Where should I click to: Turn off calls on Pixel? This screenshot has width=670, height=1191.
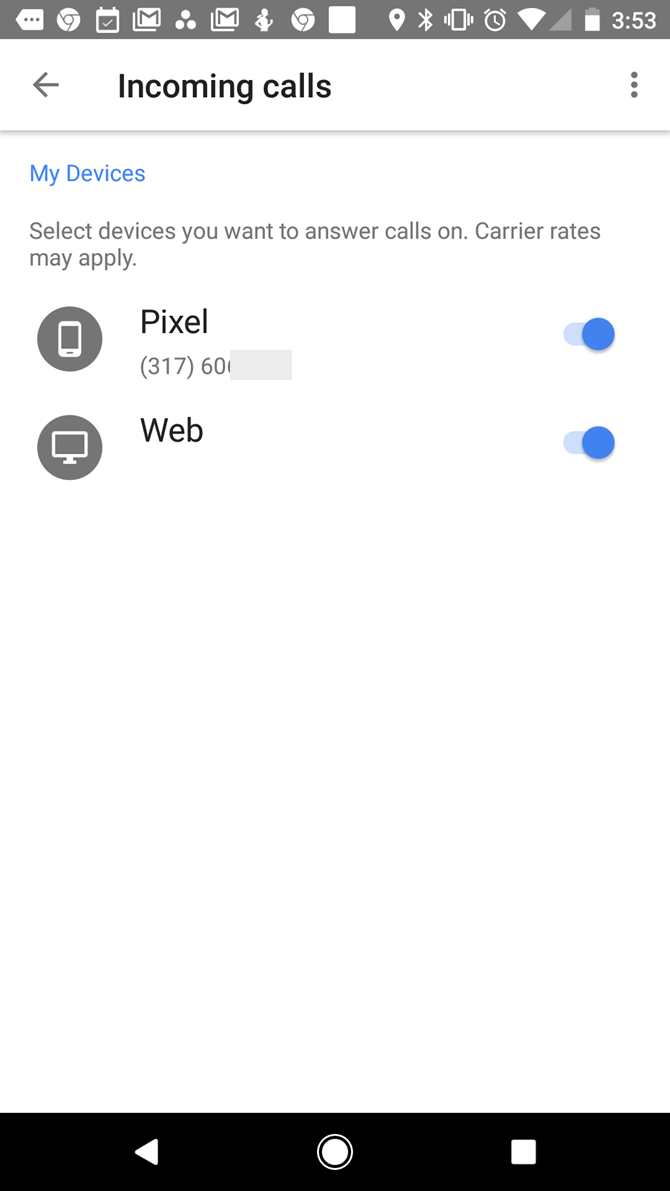pos(589,334)
